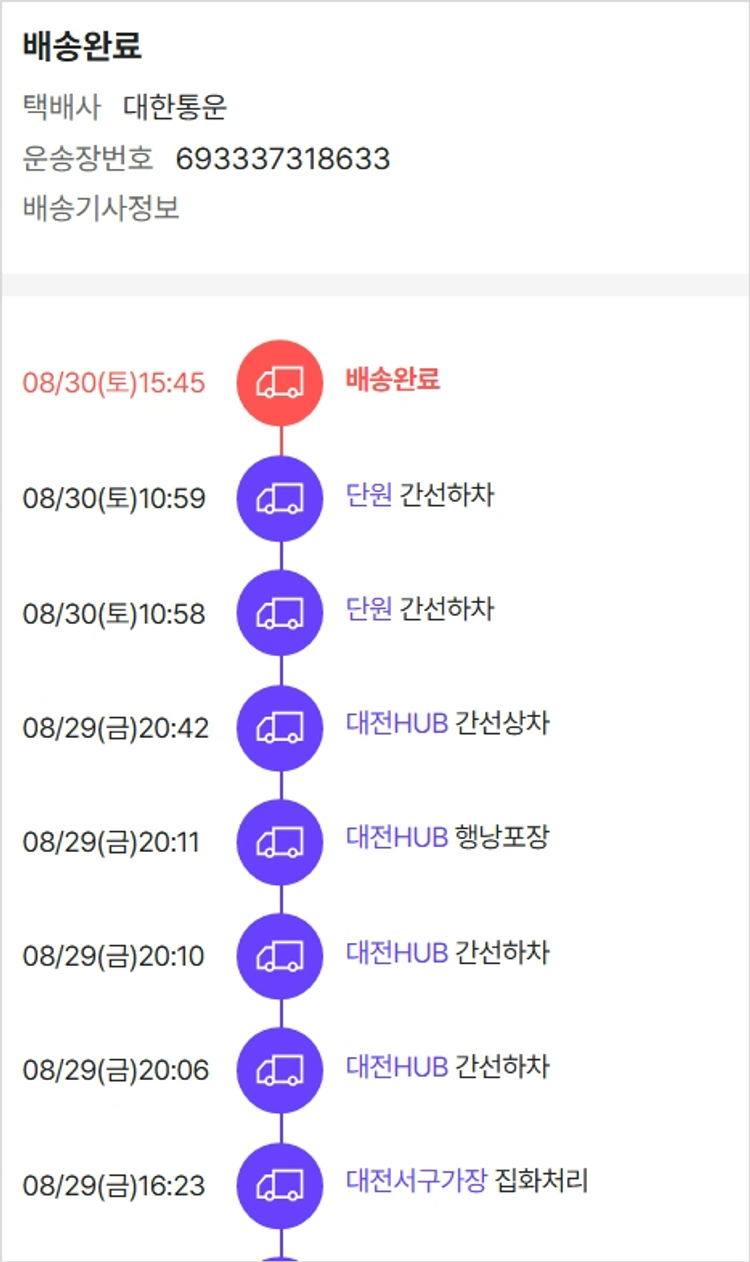This screenshot has height=1262, width=750.
Task: Open the 대전서구가장 branch link
Action: [x=416, y=1181]
